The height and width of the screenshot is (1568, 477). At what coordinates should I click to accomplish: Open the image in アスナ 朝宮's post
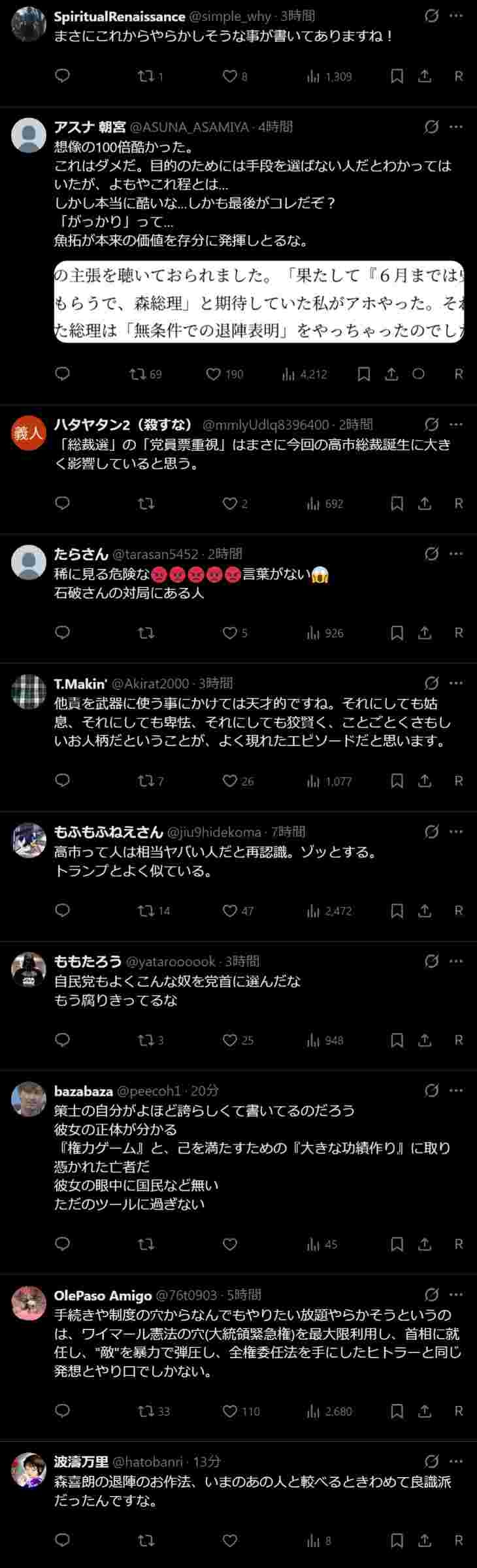pyautogui.click(x=259, y=302)
